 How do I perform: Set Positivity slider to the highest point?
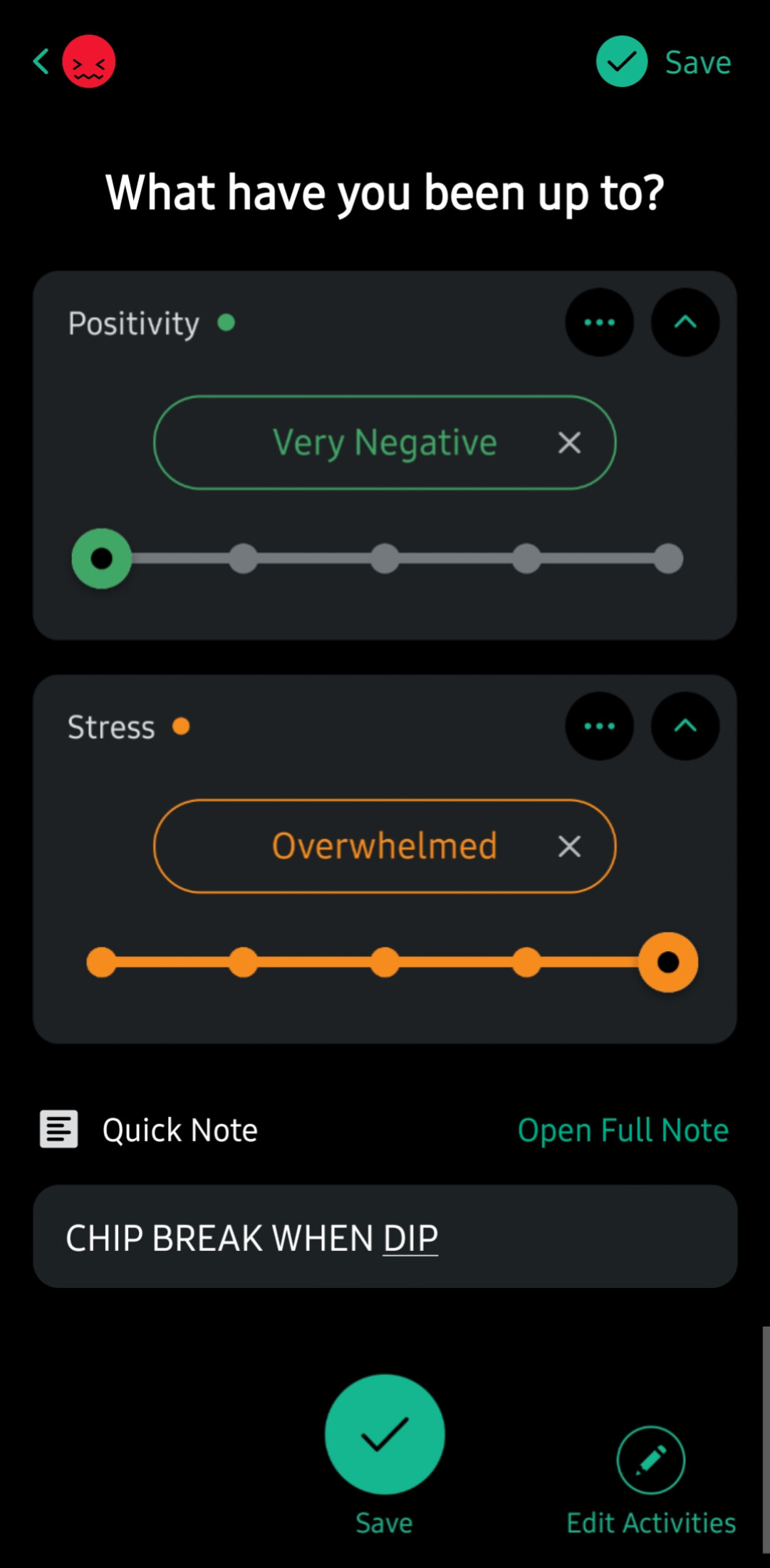(x=667, y=559)
